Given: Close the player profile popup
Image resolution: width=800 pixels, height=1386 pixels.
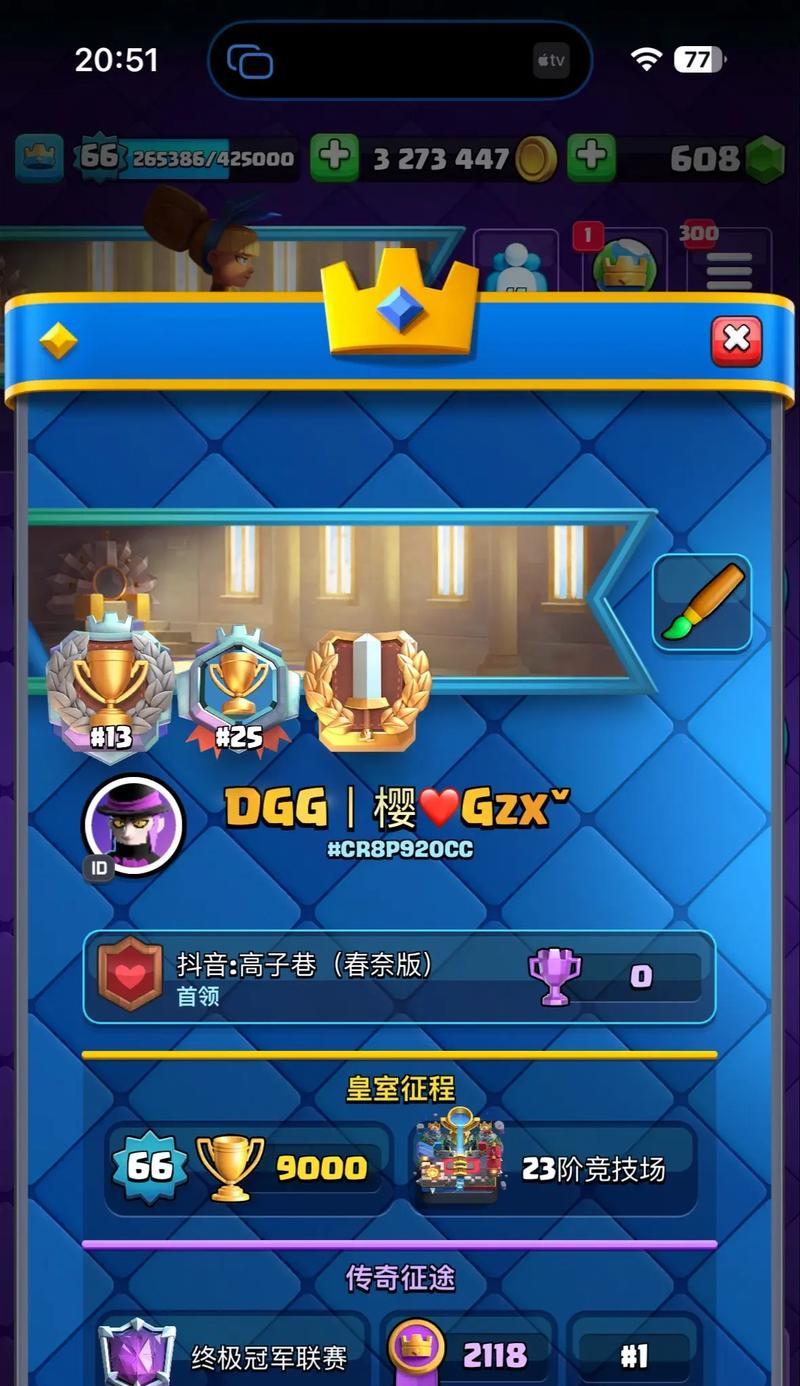Looking at the screenshot, I should 736,341.
